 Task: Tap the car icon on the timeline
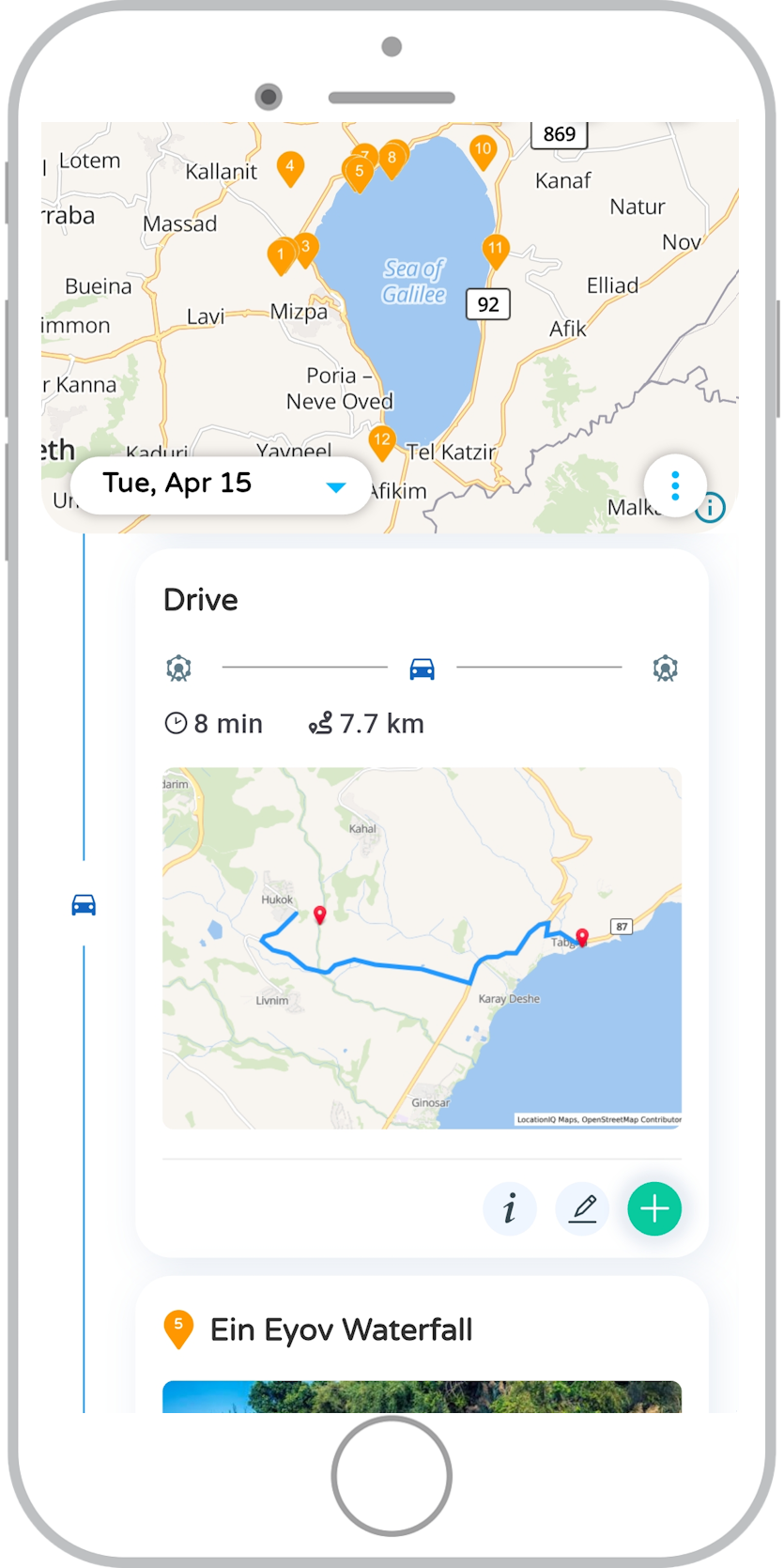(84, 904)
